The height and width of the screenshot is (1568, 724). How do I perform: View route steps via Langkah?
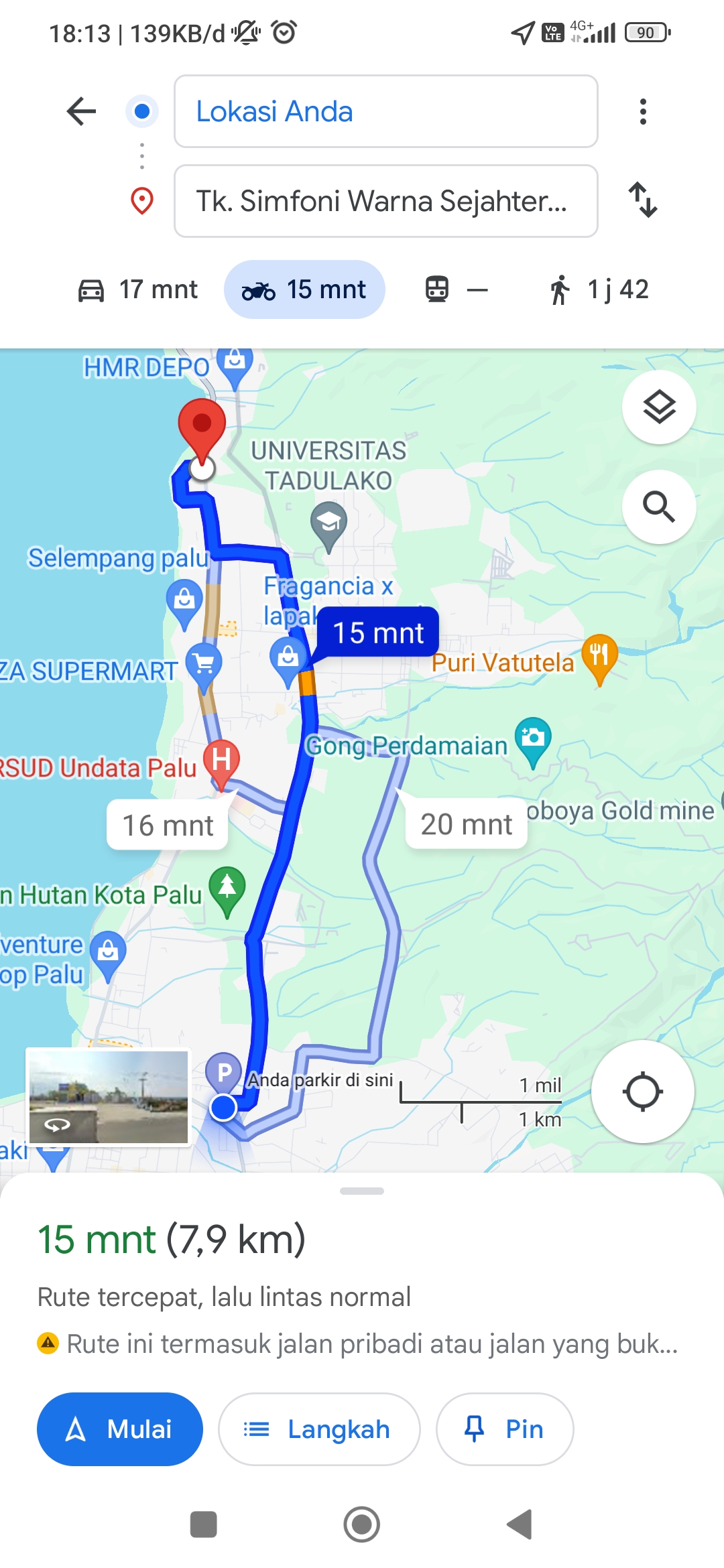tap(319, 1429)
